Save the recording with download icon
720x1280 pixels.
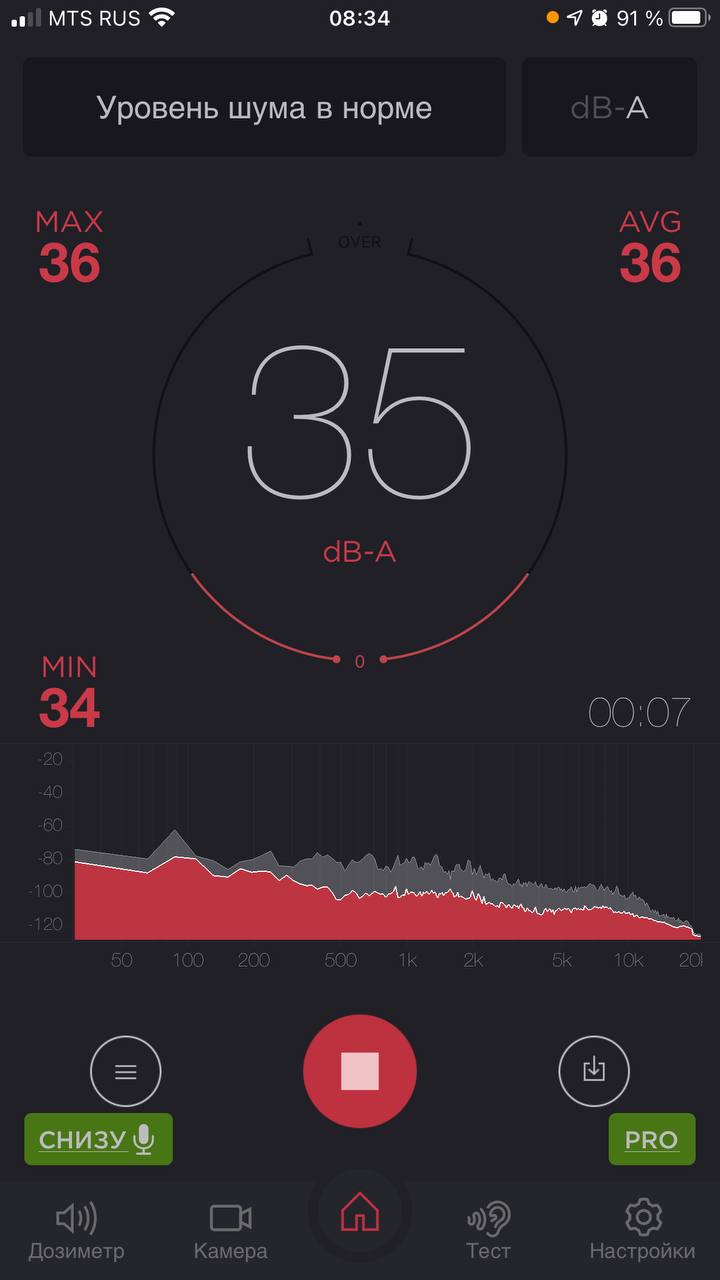tap(594, 1071)
